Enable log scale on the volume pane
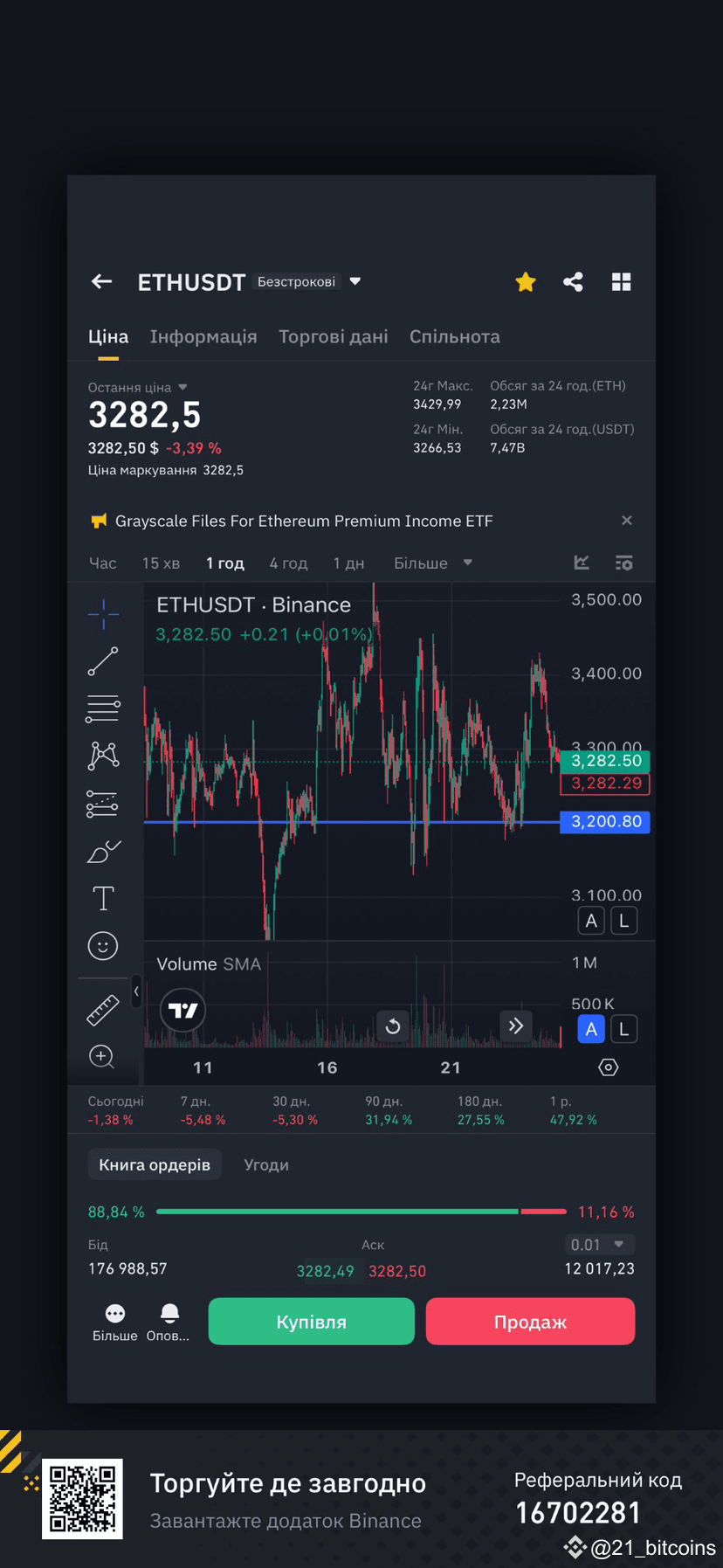The image size is (723, 1568). point(624,1028)
